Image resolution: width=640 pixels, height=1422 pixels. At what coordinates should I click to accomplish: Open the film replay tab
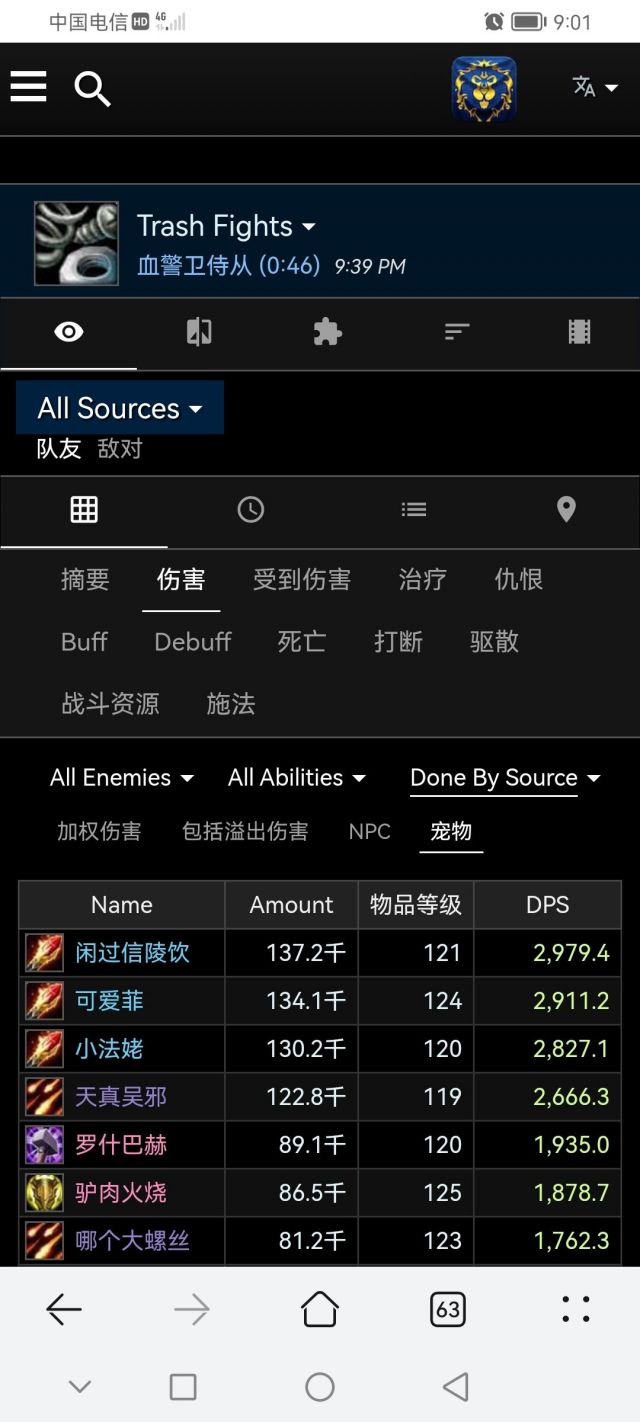point(579,332)
